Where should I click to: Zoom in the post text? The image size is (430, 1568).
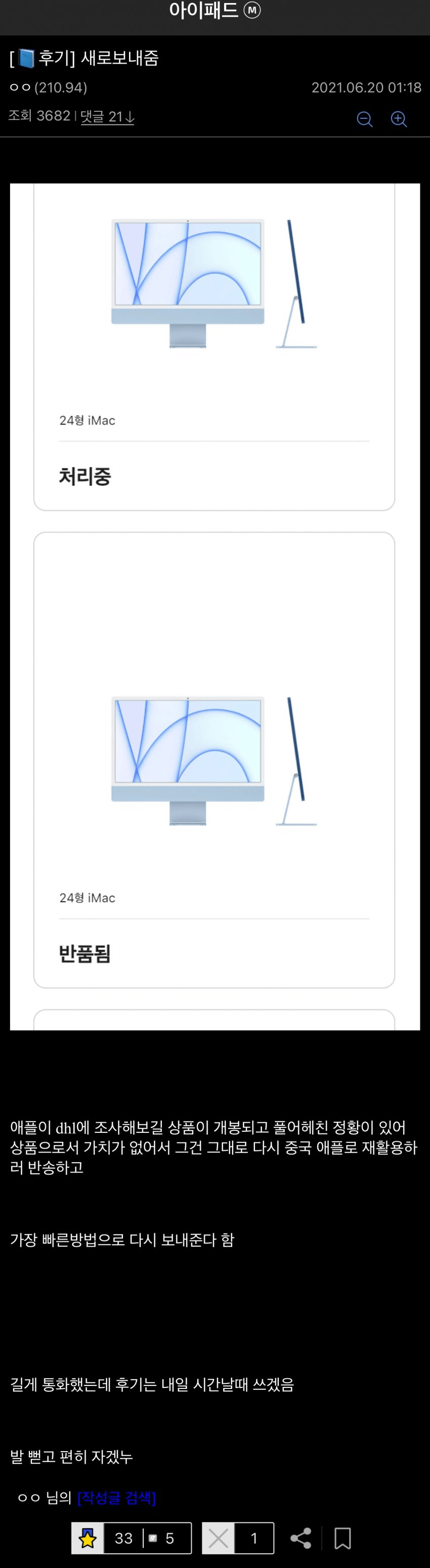(398, 119)
